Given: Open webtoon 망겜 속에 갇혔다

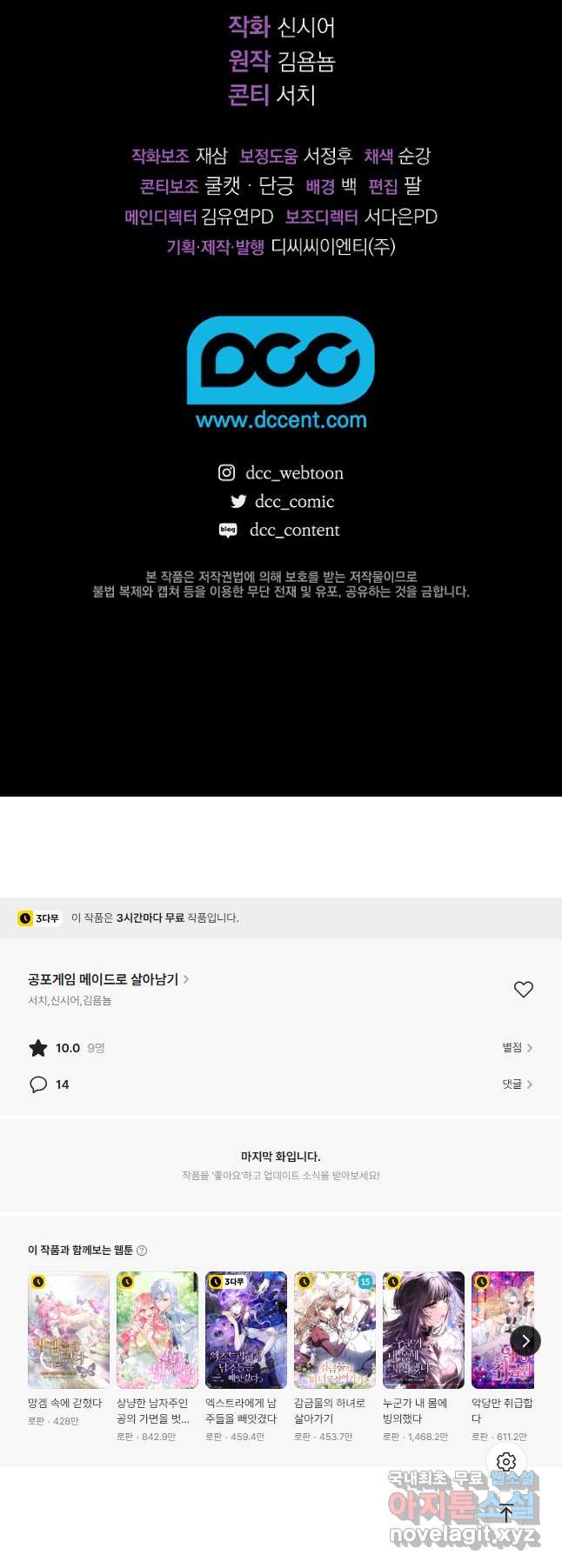Looking at the screenshot, I should click(69, 1331).
